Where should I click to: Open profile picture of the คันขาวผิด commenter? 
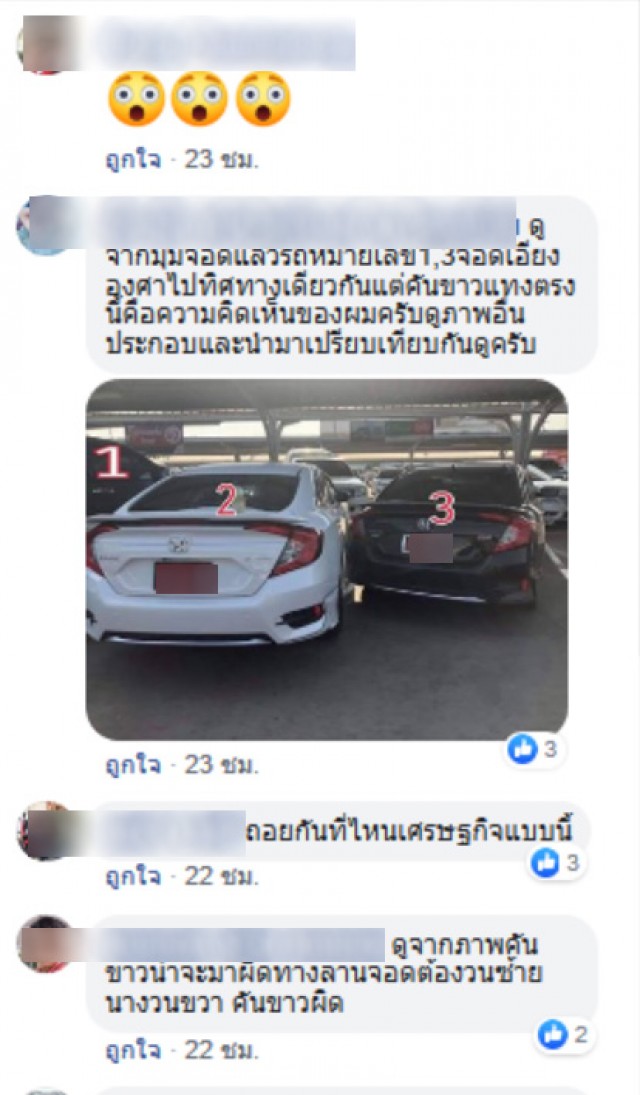tap(45, 943)
